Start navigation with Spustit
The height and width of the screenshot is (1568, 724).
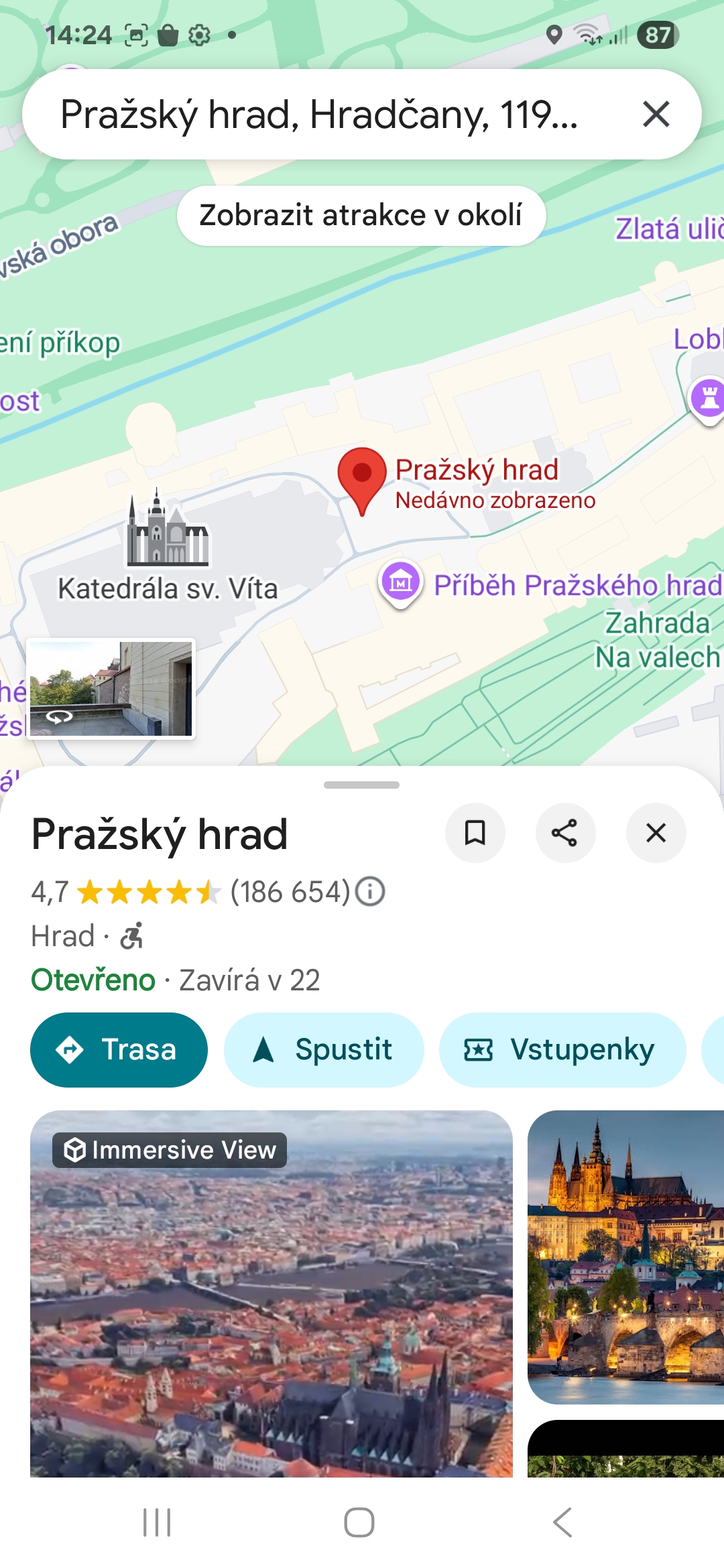click(x=324, y=1049)
